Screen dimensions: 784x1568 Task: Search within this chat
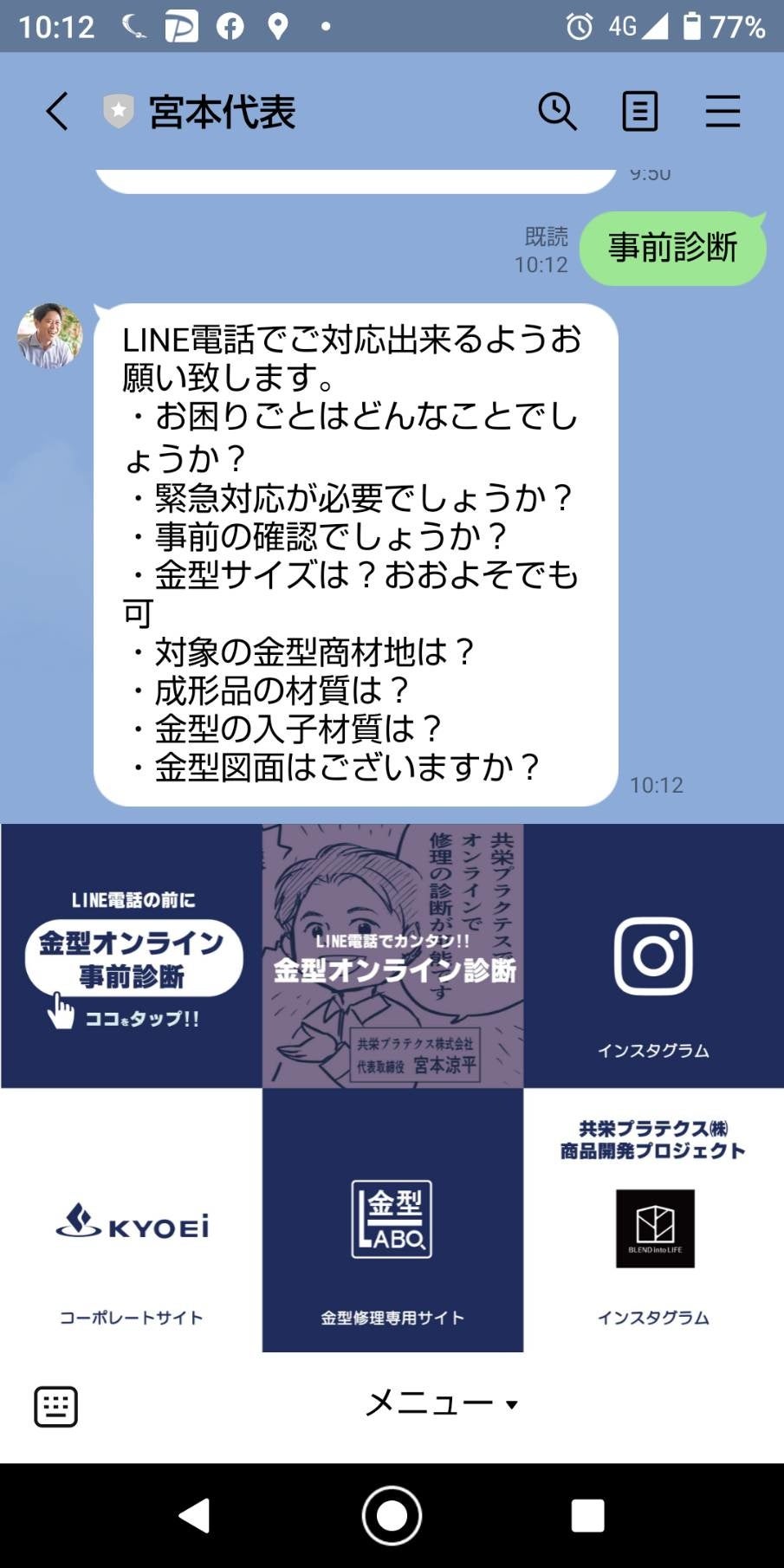pos(557,112)
